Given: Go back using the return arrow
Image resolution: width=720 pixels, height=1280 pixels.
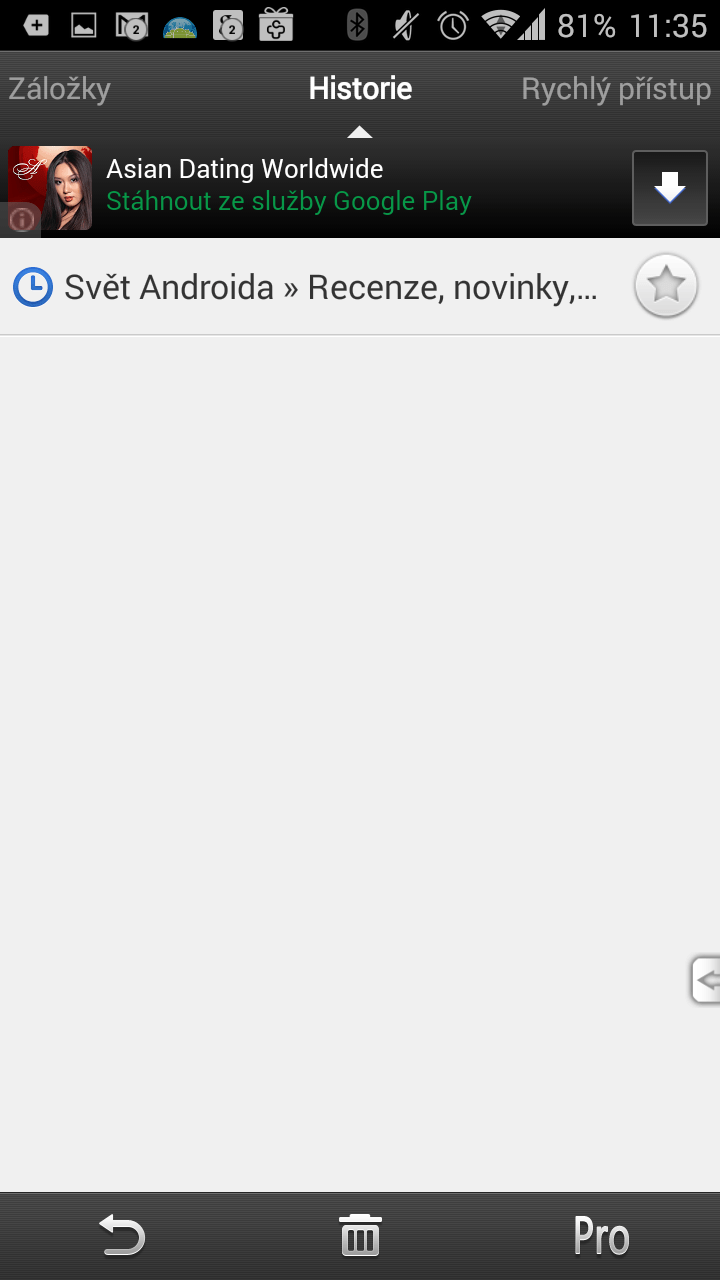Looking at the screenshot, I should point(122,1236).
